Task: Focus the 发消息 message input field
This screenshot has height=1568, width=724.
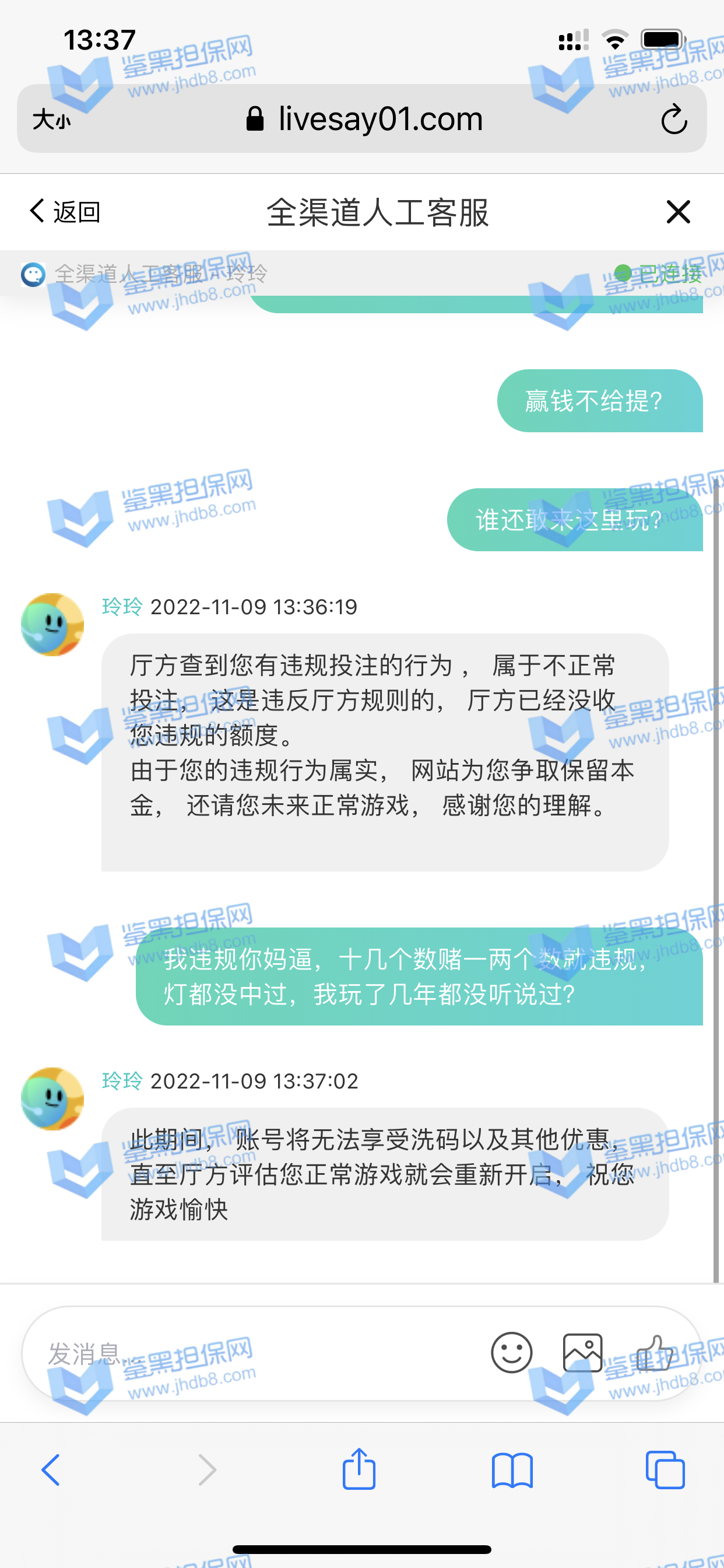Action: pyautogui.click(x=243, y=1354)
